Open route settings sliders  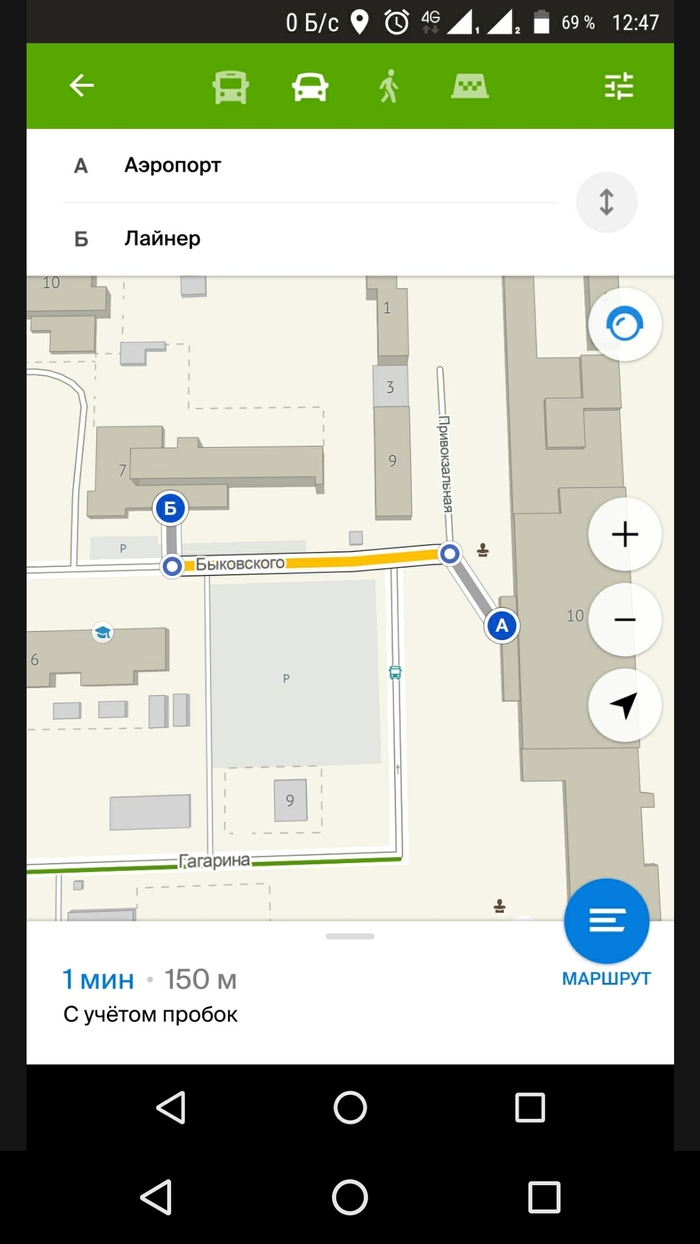619,87
